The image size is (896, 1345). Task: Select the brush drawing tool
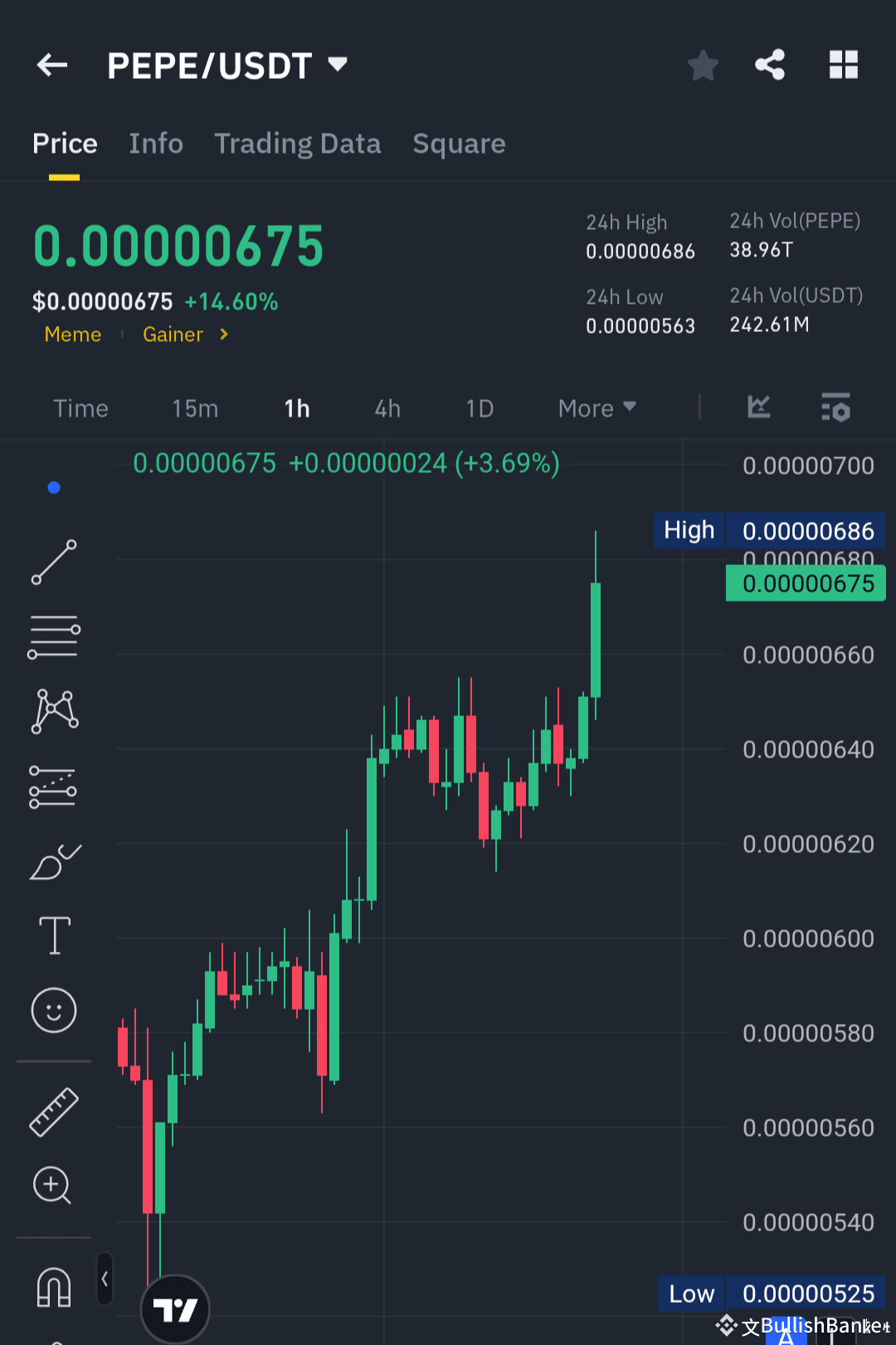tap(53, 863)
